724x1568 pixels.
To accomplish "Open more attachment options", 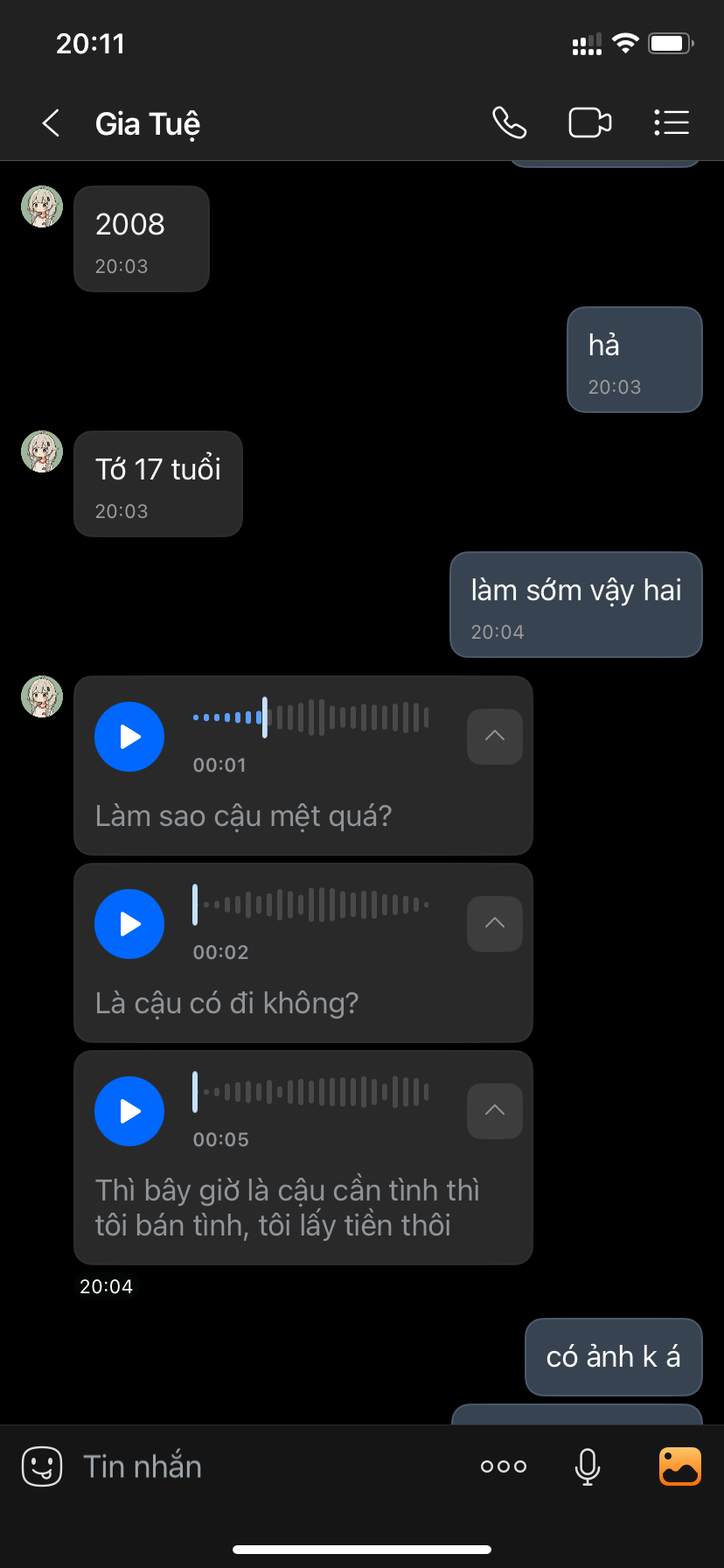I will (504, 1466).
